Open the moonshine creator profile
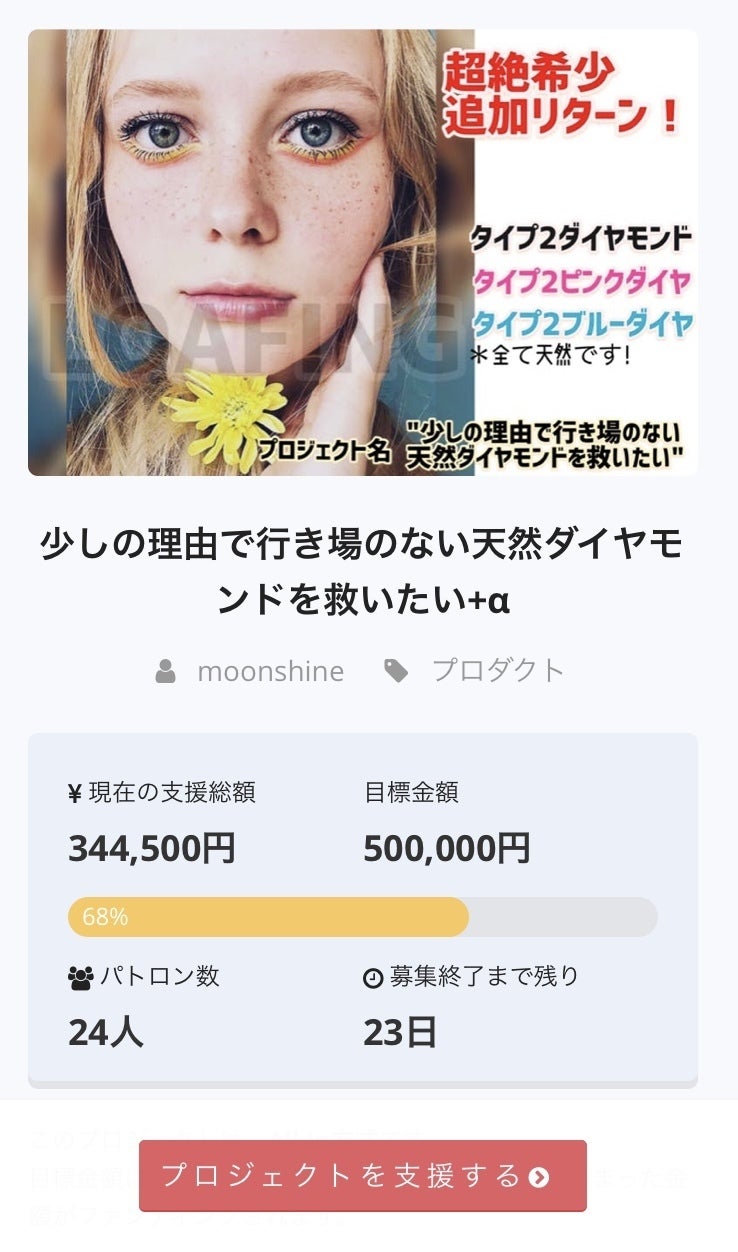Viewport: 738px width, 1252px height. 270,671
